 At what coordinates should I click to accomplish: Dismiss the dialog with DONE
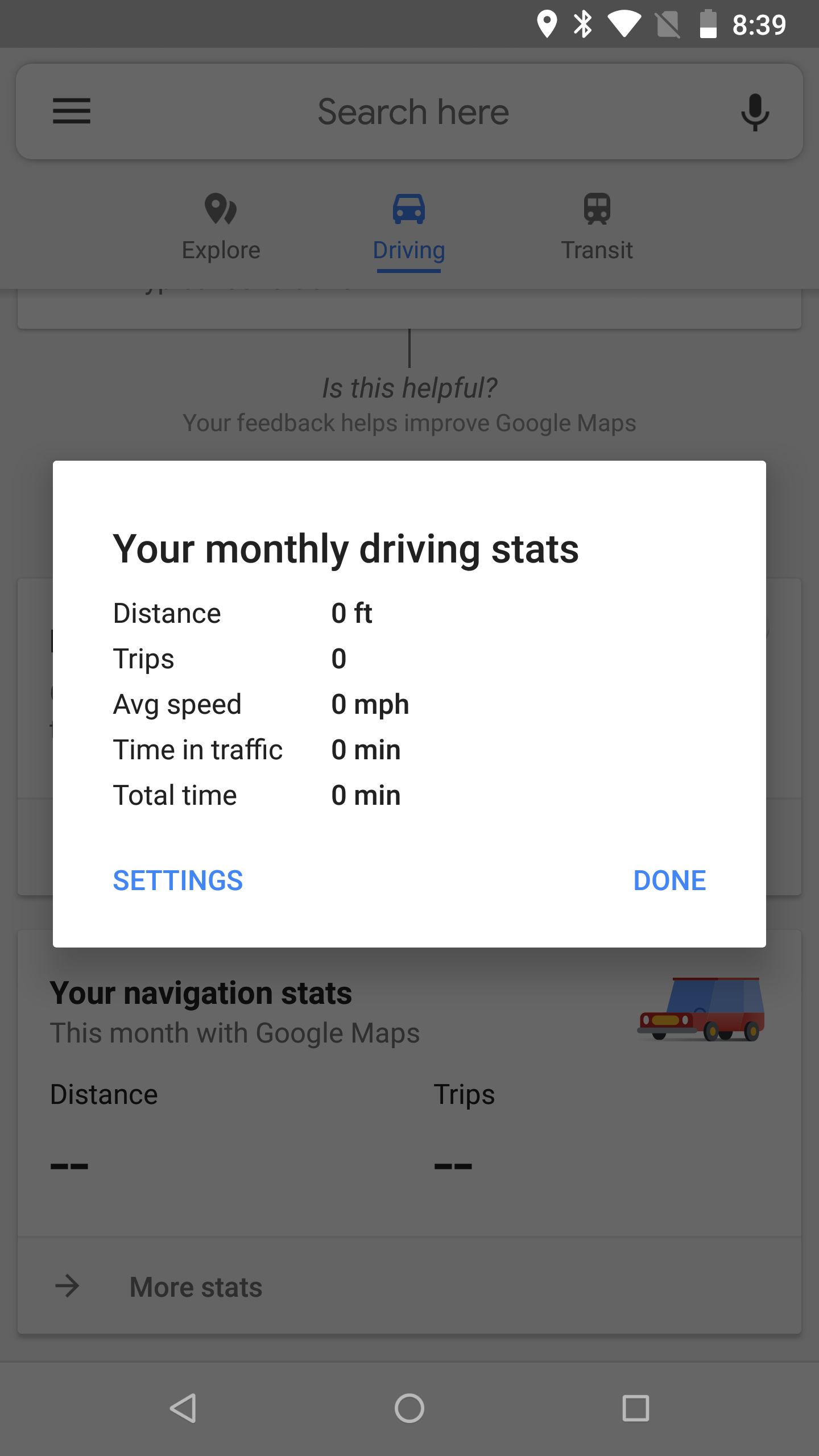pyautogui.click(x=669, y=880)
